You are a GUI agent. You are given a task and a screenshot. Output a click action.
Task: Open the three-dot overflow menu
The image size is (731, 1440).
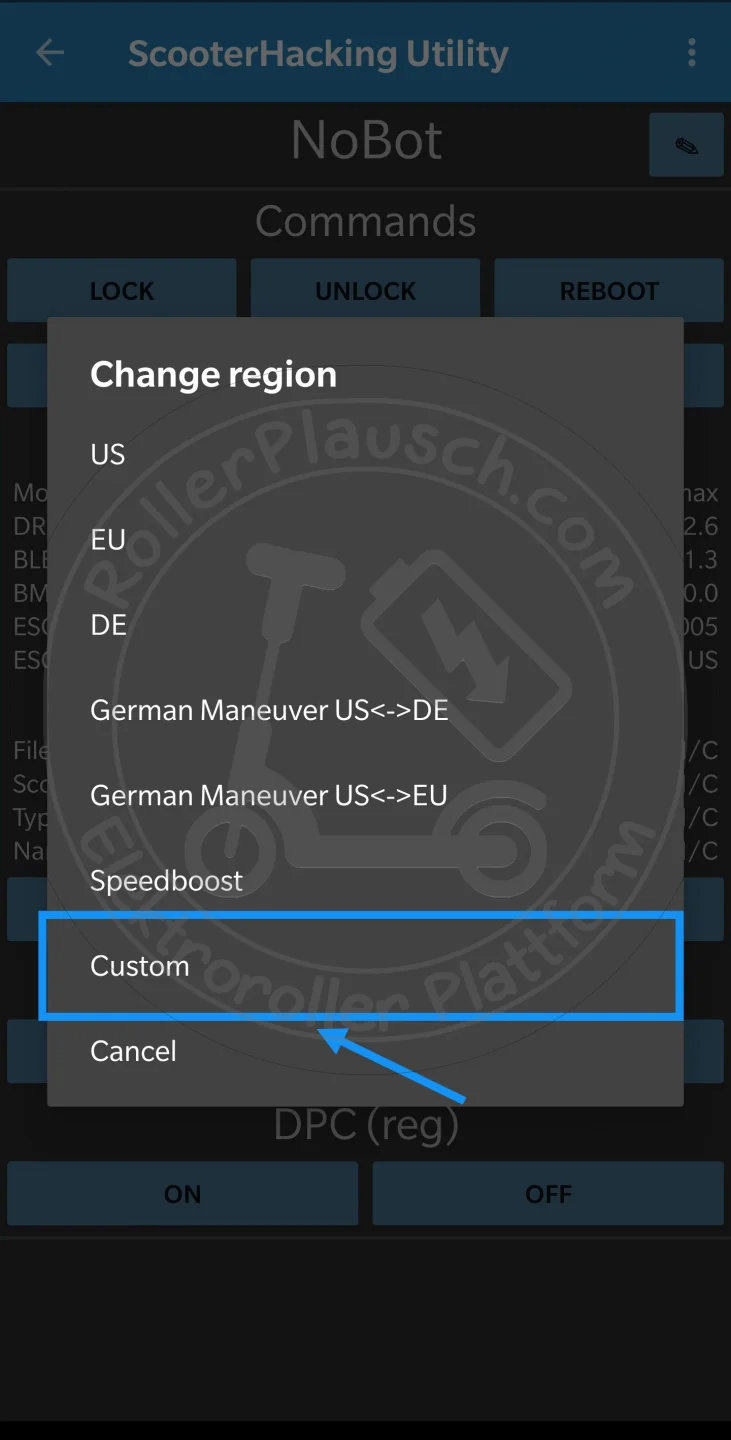tap(691, 53)
